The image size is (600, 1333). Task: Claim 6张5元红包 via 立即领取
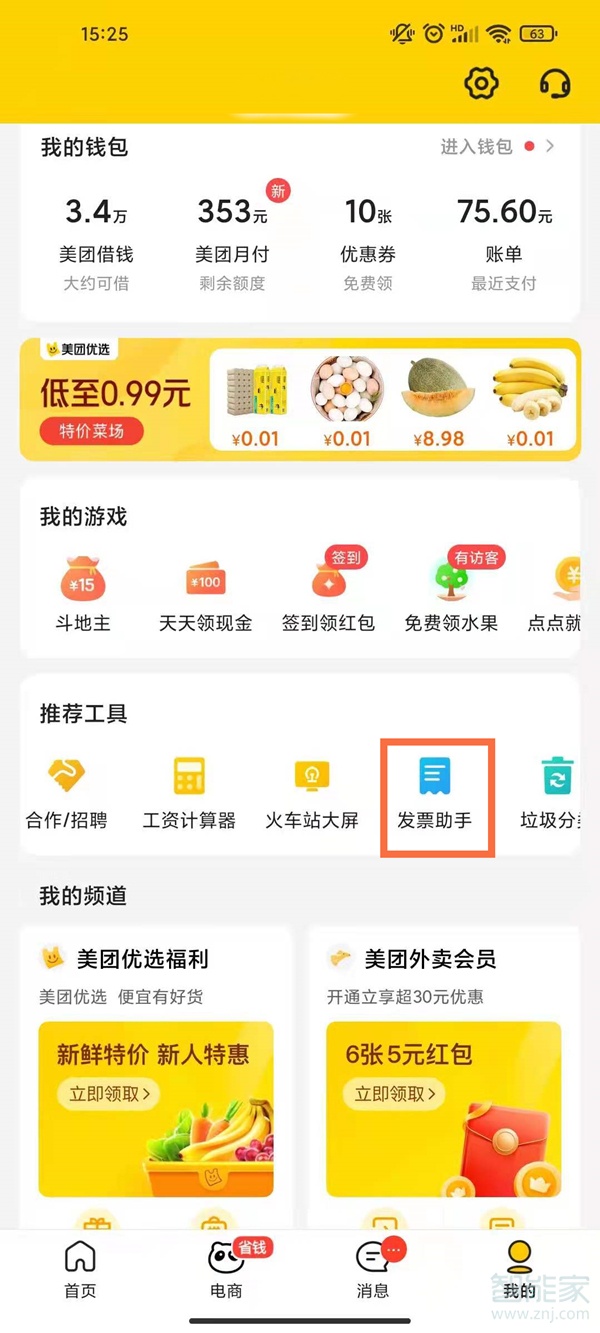pyautogui.click(x=396, y=1094)
